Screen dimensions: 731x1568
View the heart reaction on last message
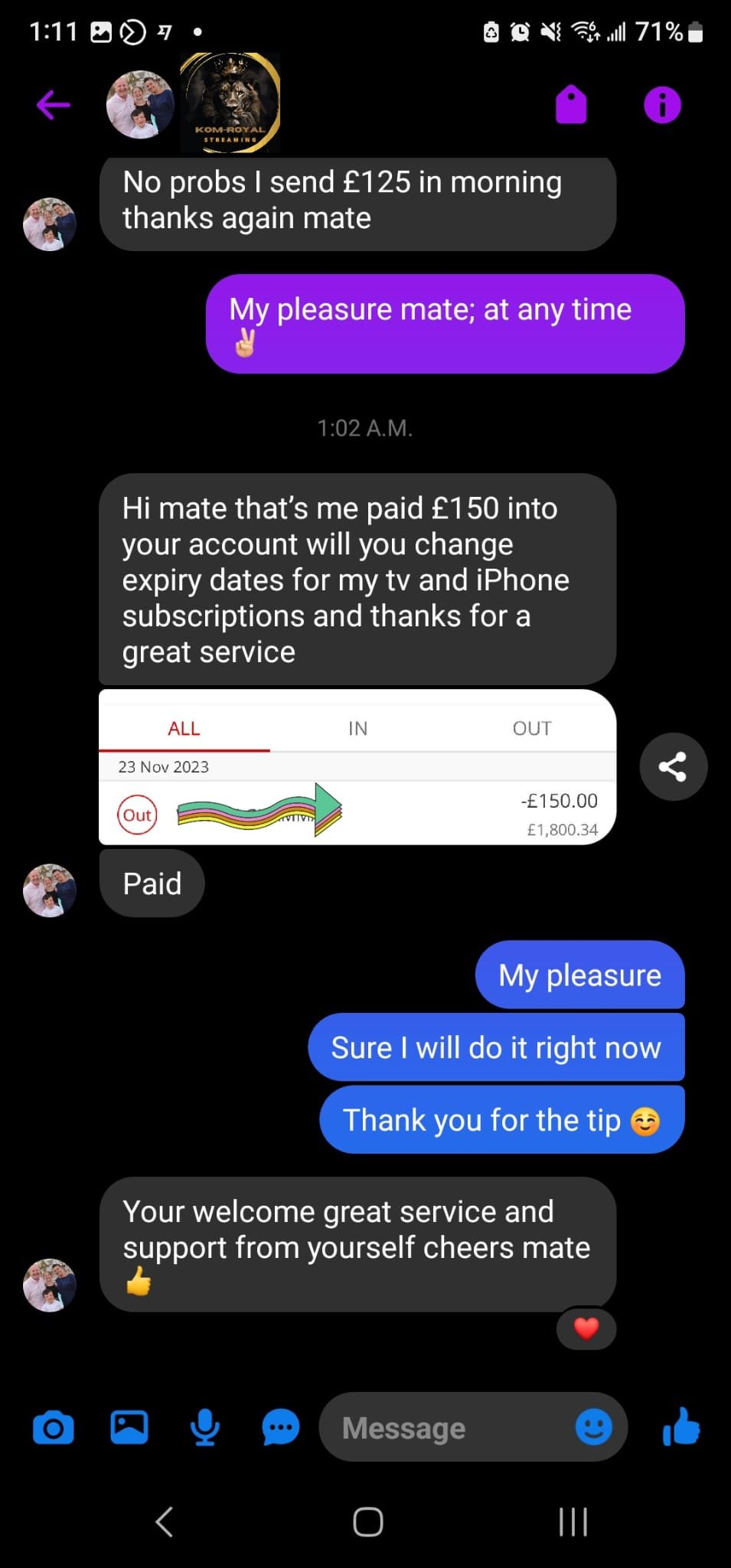pos(586,1328)
